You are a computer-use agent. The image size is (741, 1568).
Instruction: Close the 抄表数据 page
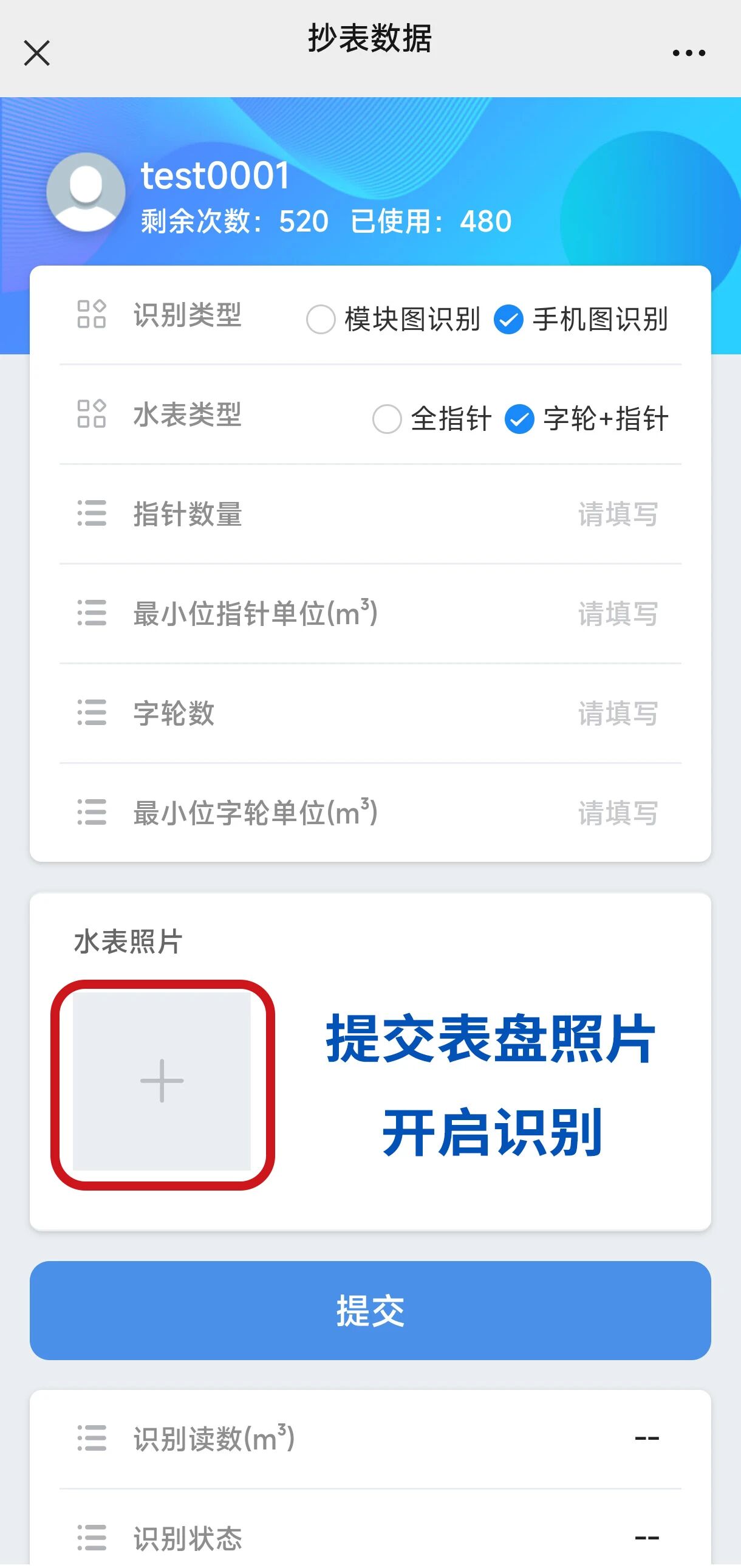(36, 53)
